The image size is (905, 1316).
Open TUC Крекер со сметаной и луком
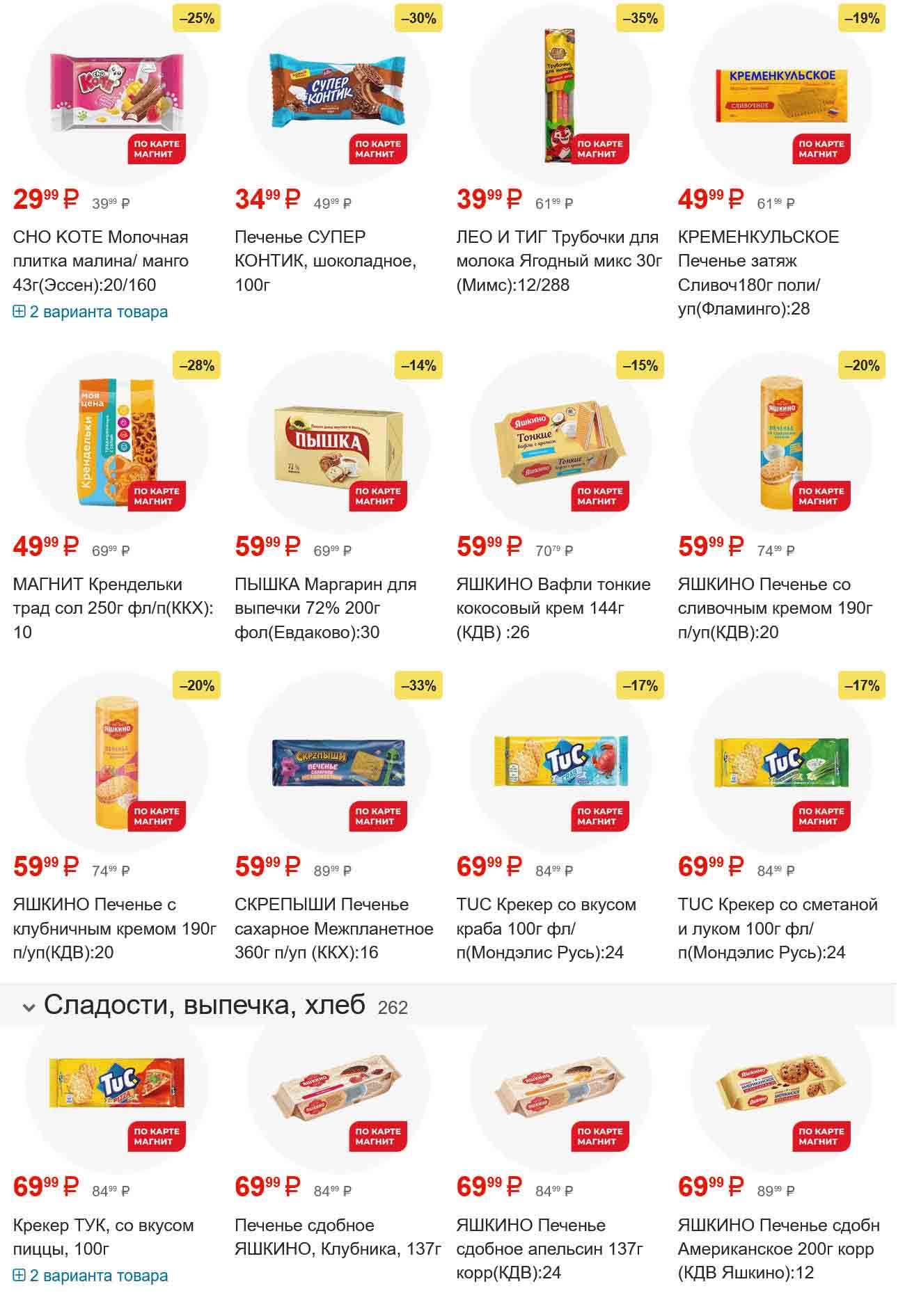click(x=777, y=928)
